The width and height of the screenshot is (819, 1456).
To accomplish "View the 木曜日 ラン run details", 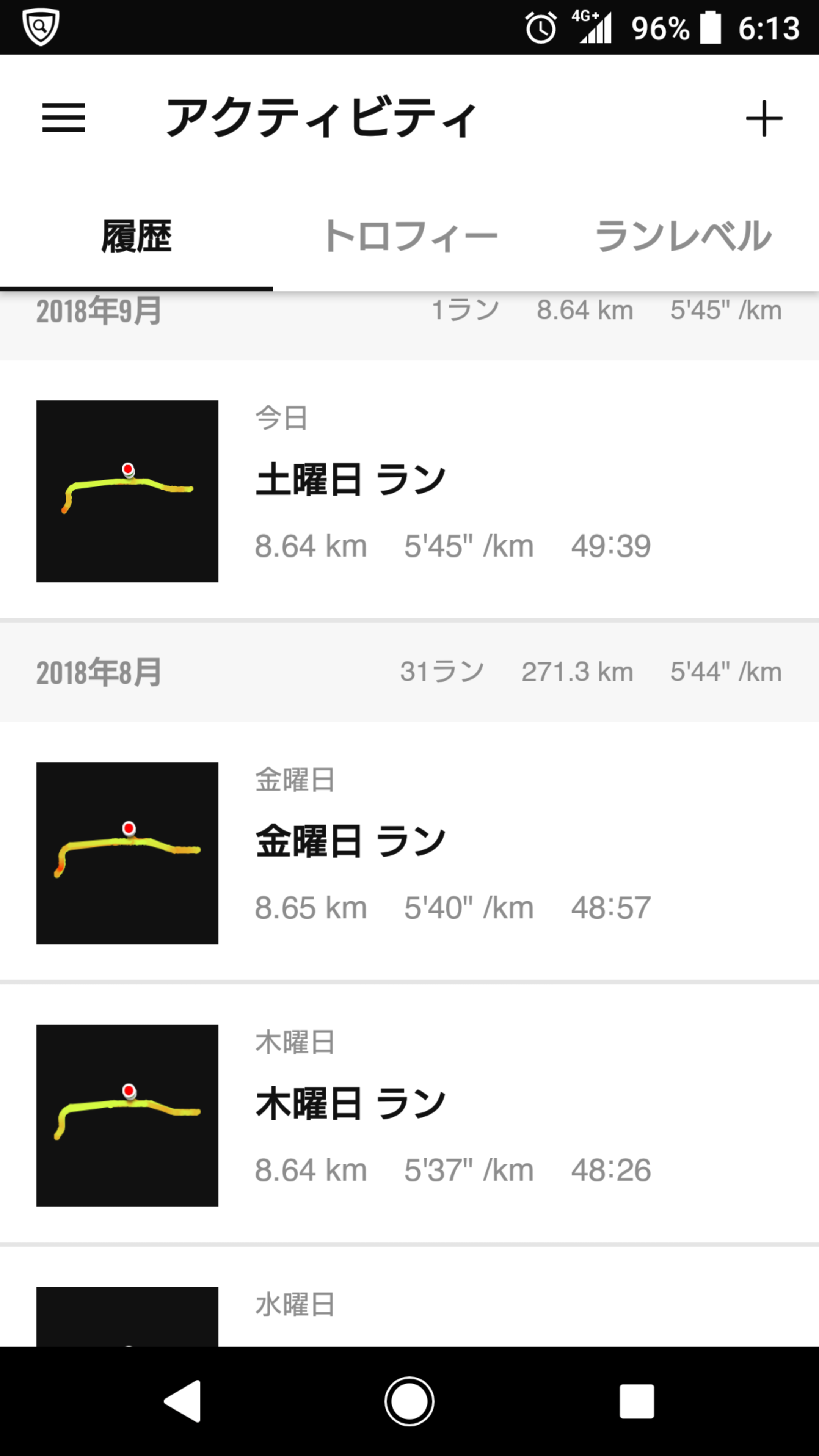I will pyautogui.click(x=409, y=1115).
